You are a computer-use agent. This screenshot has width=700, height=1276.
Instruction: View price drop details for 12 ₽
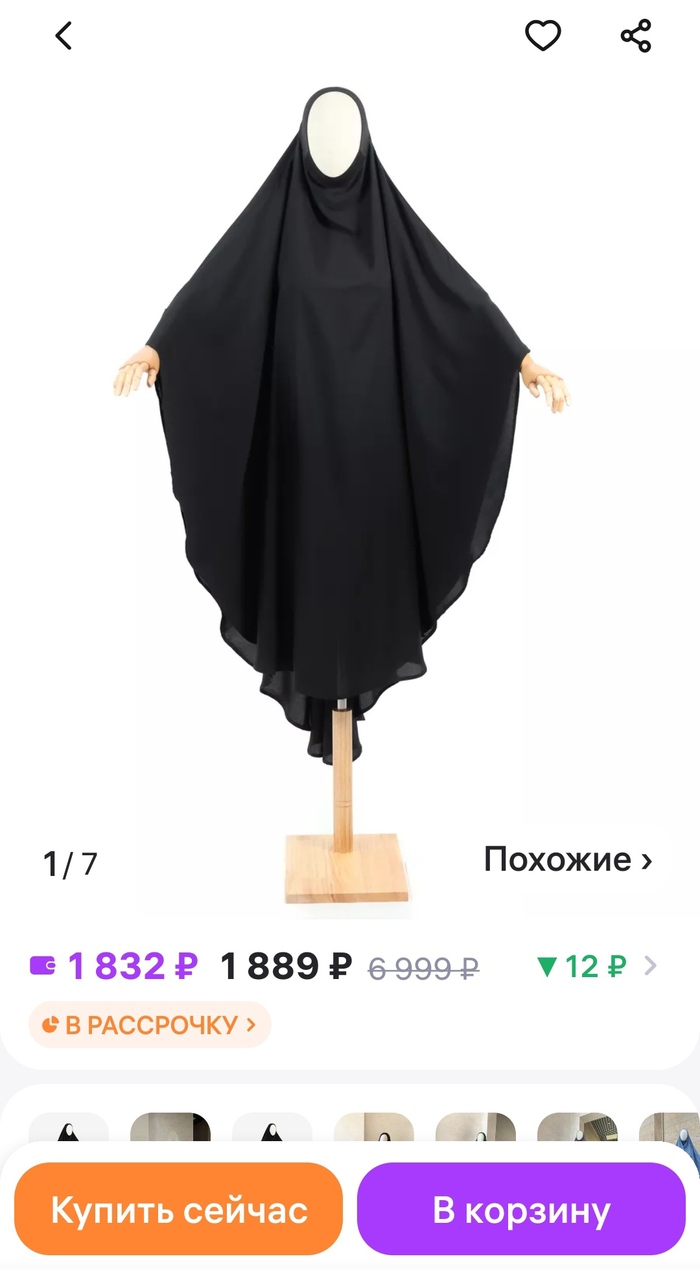[x=595, y=966]
